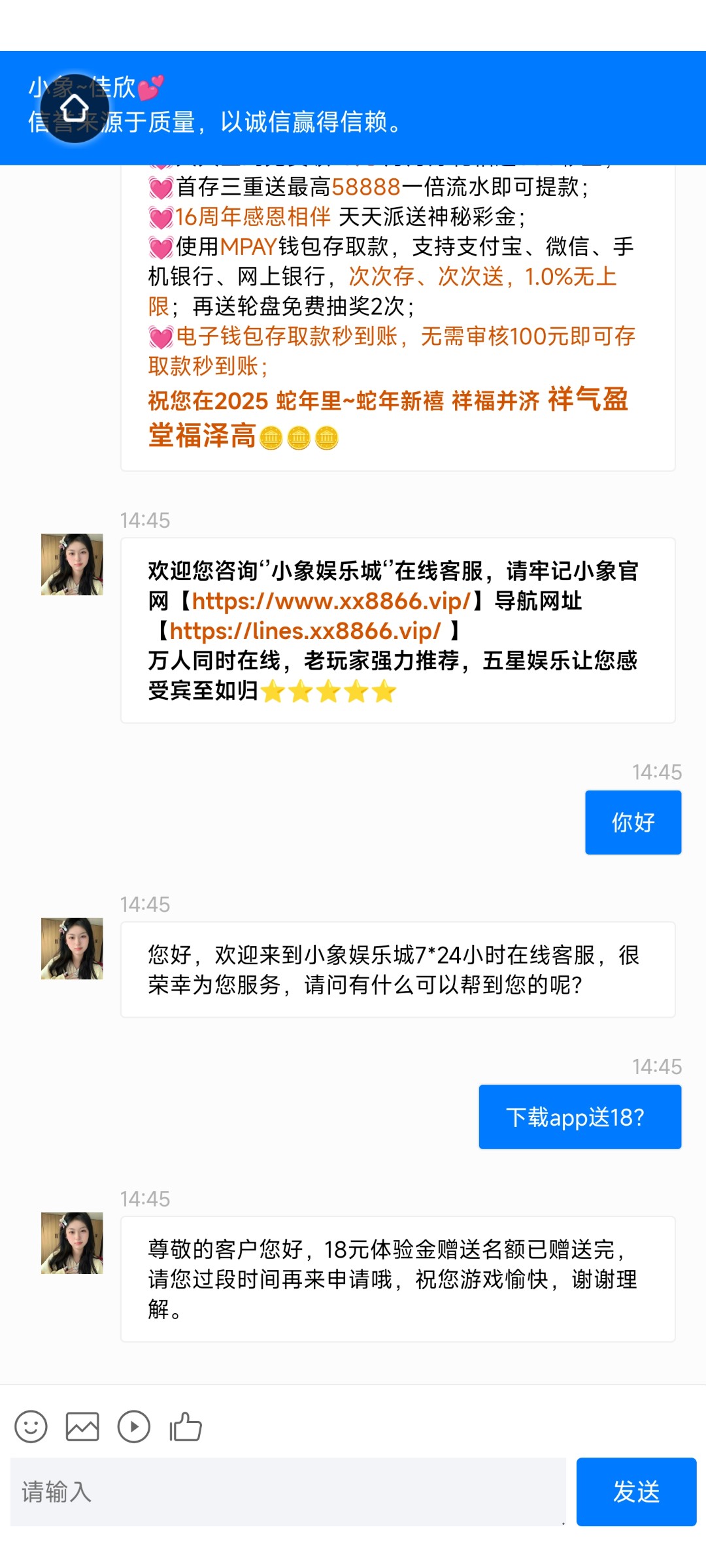Tap the floating home button
The width and height of the screenshot is (706, 1568).
click(x=75, y=108)
